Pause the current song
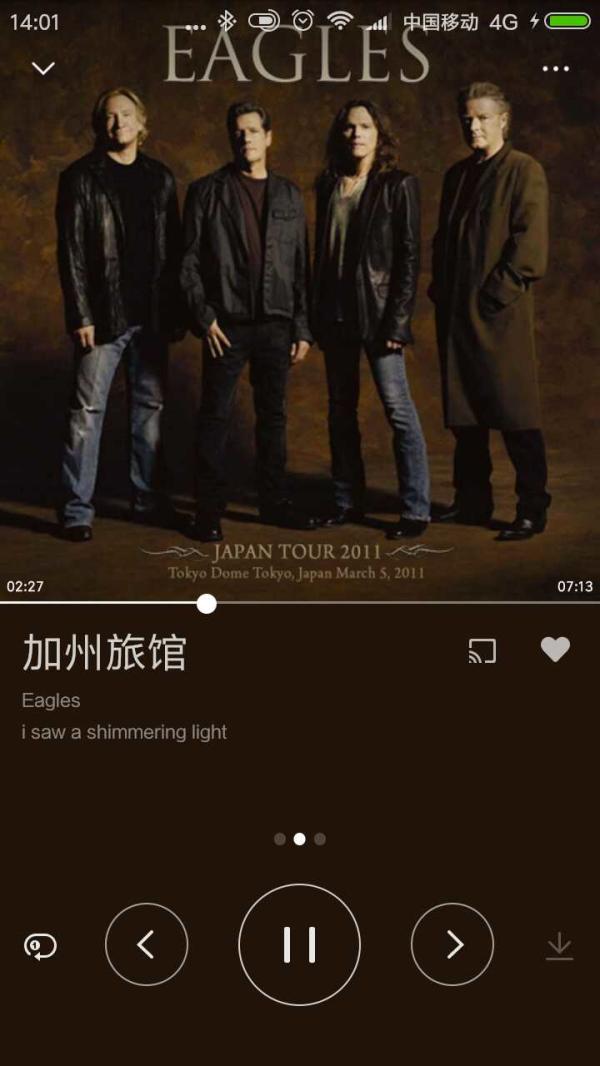Viewport: 600px width, 1066px height. (x=299, y=944)
